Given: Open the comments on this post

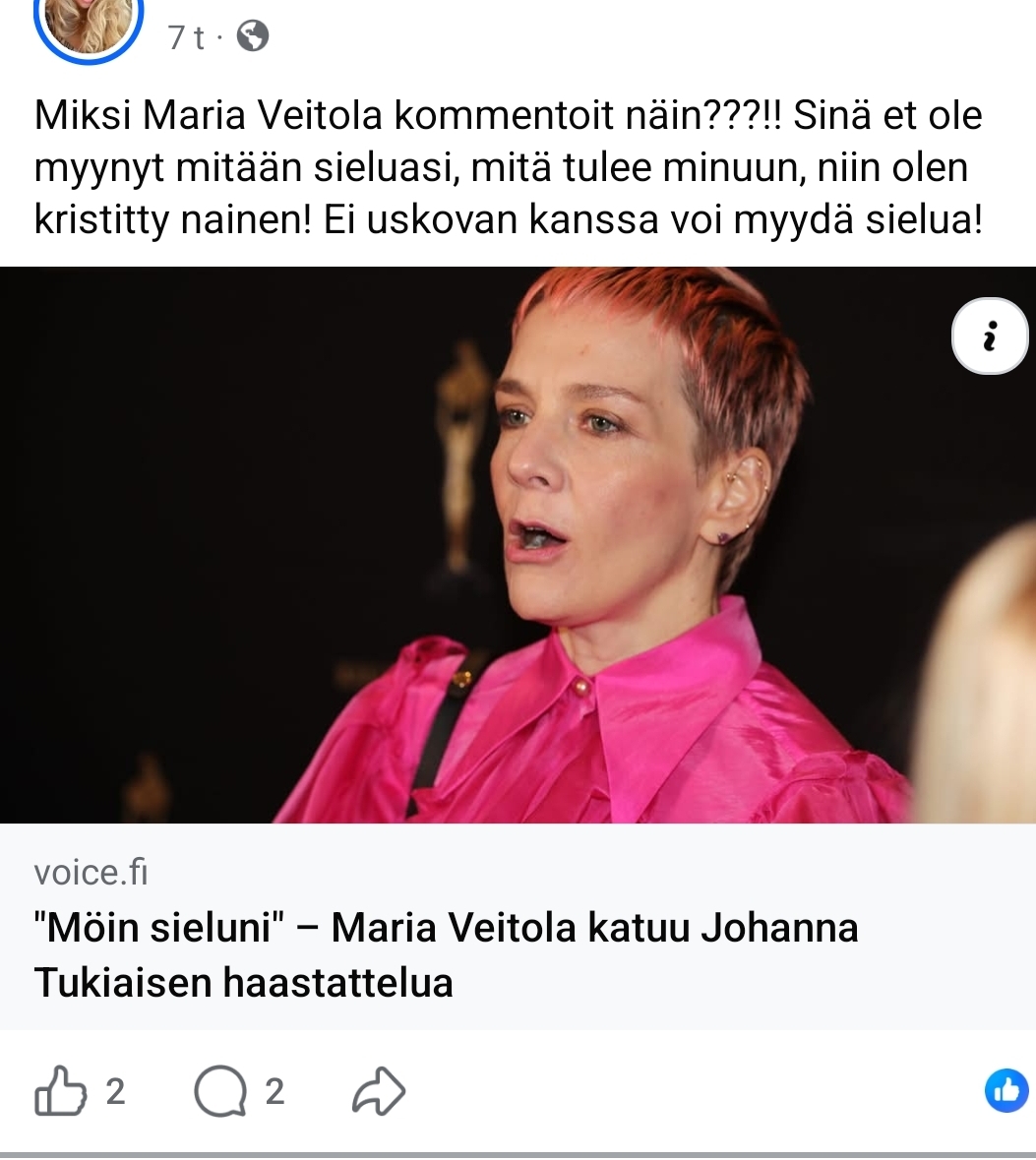Looking at the screenshot, I should pos(220,1091).
